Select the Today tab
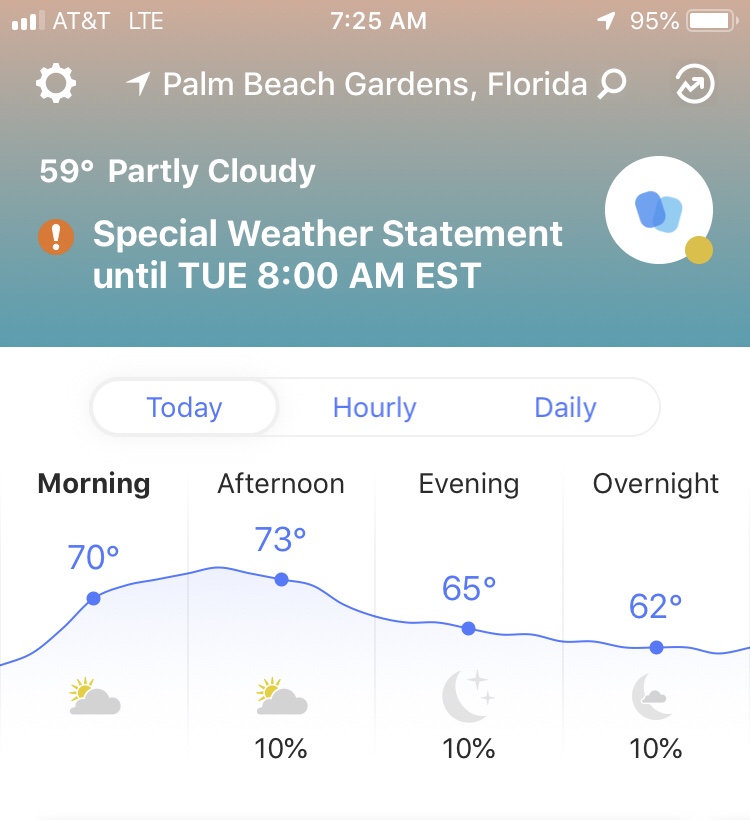750x820 pixels. pos(184,408)
